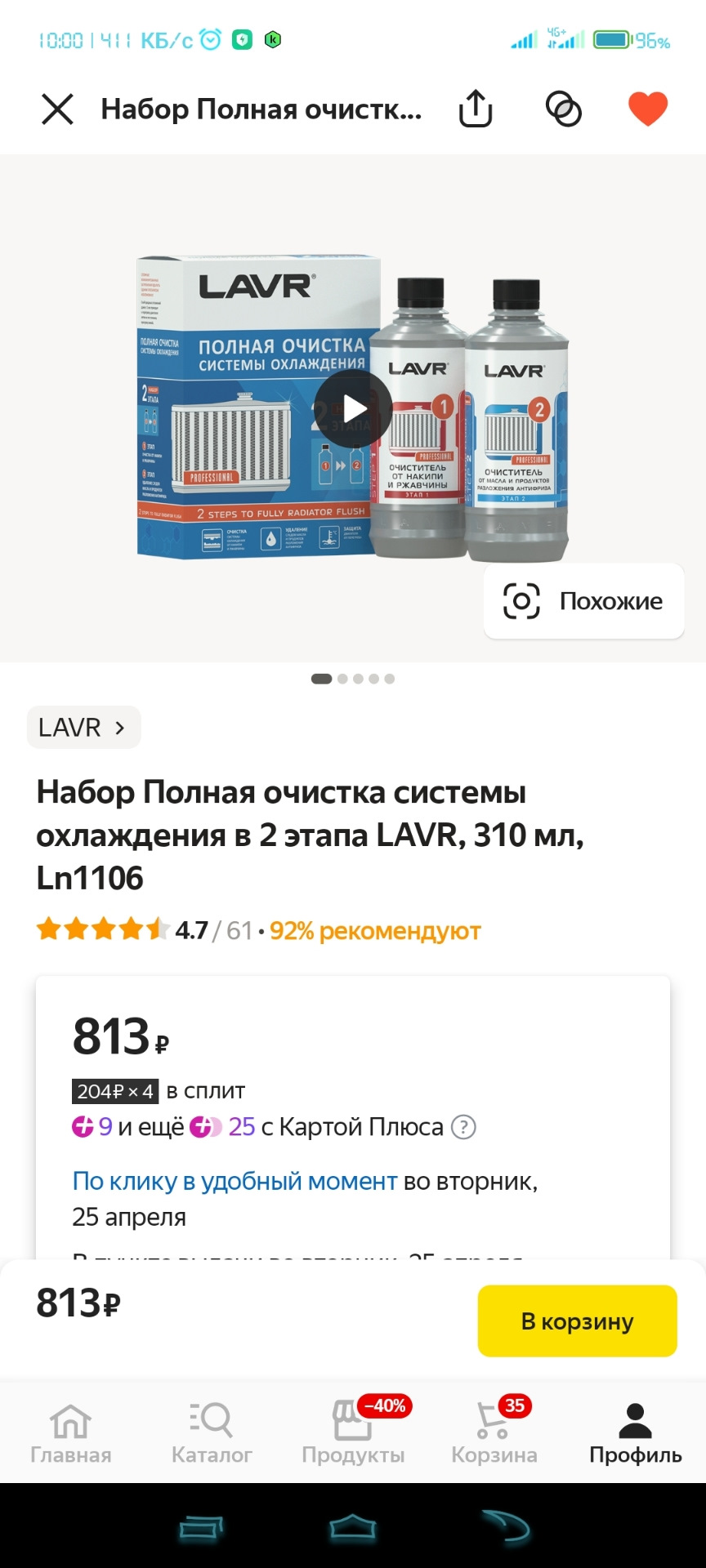This screenshot has height=1568, width=706.
Task: Open the LAVR brand chip
Action: [83, 727]
